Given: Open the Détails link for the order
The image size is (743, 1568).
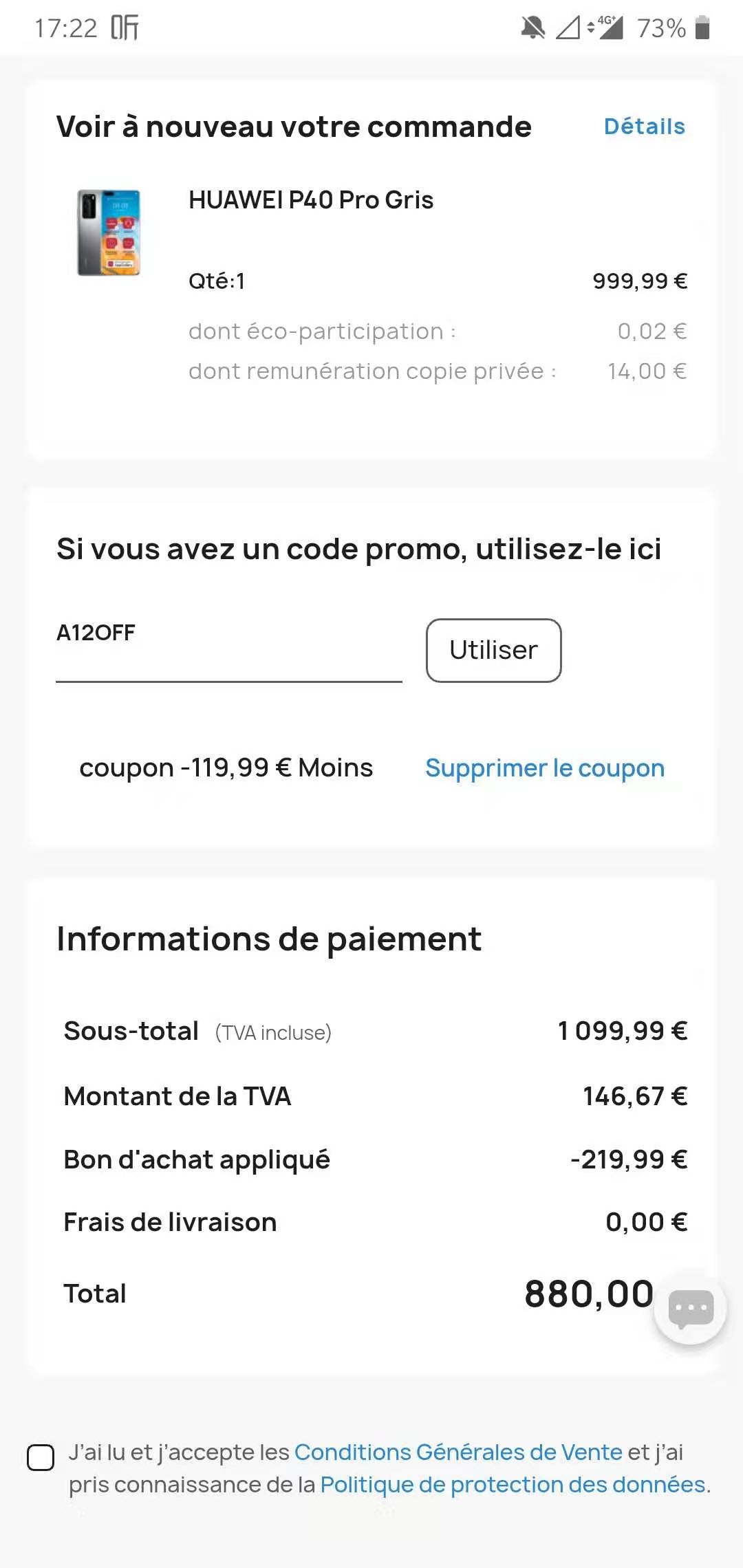Looking at the screenshot, I should click(x=645, y=127).
